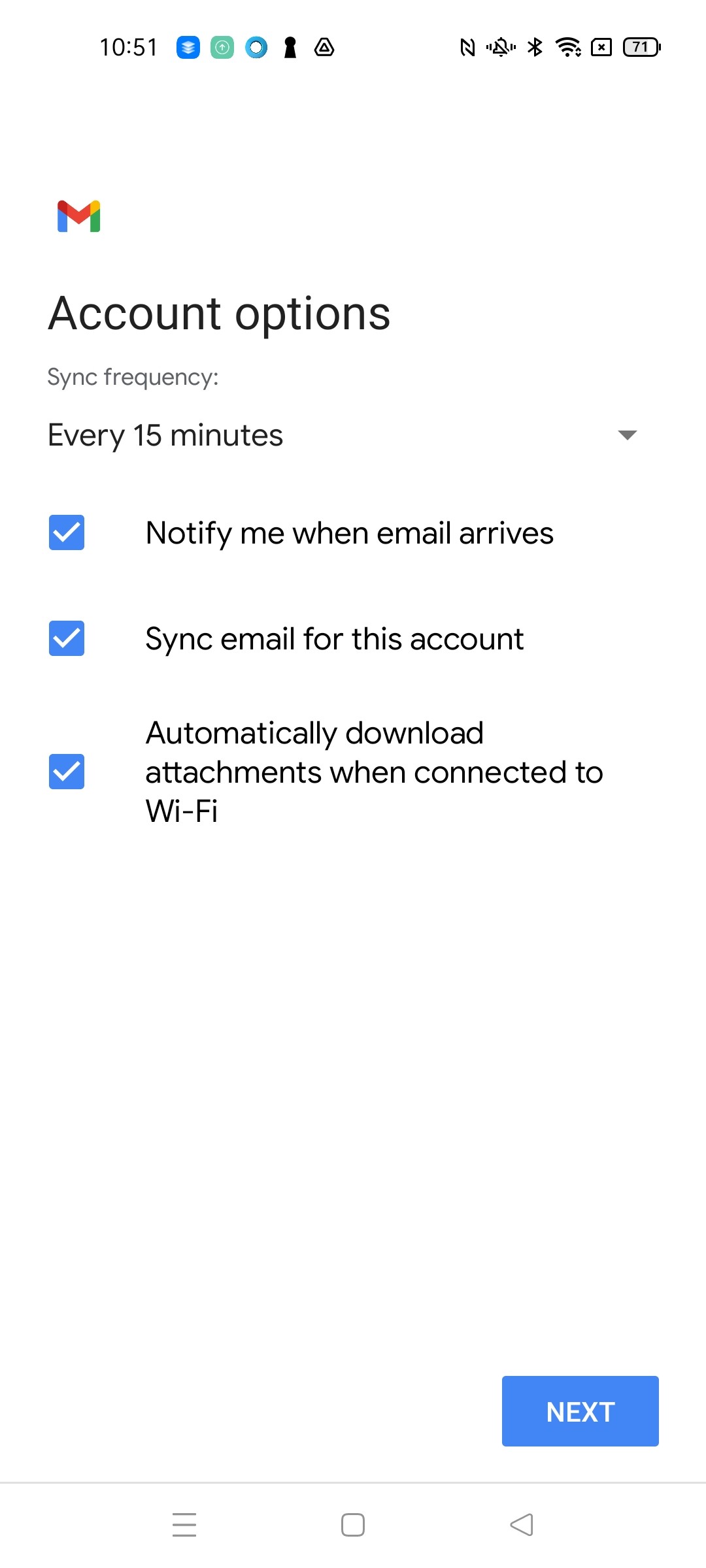This screenshot has height=1568, width=706.
Task: Open the recent apps menu
Action: (x=184, y=1525)
